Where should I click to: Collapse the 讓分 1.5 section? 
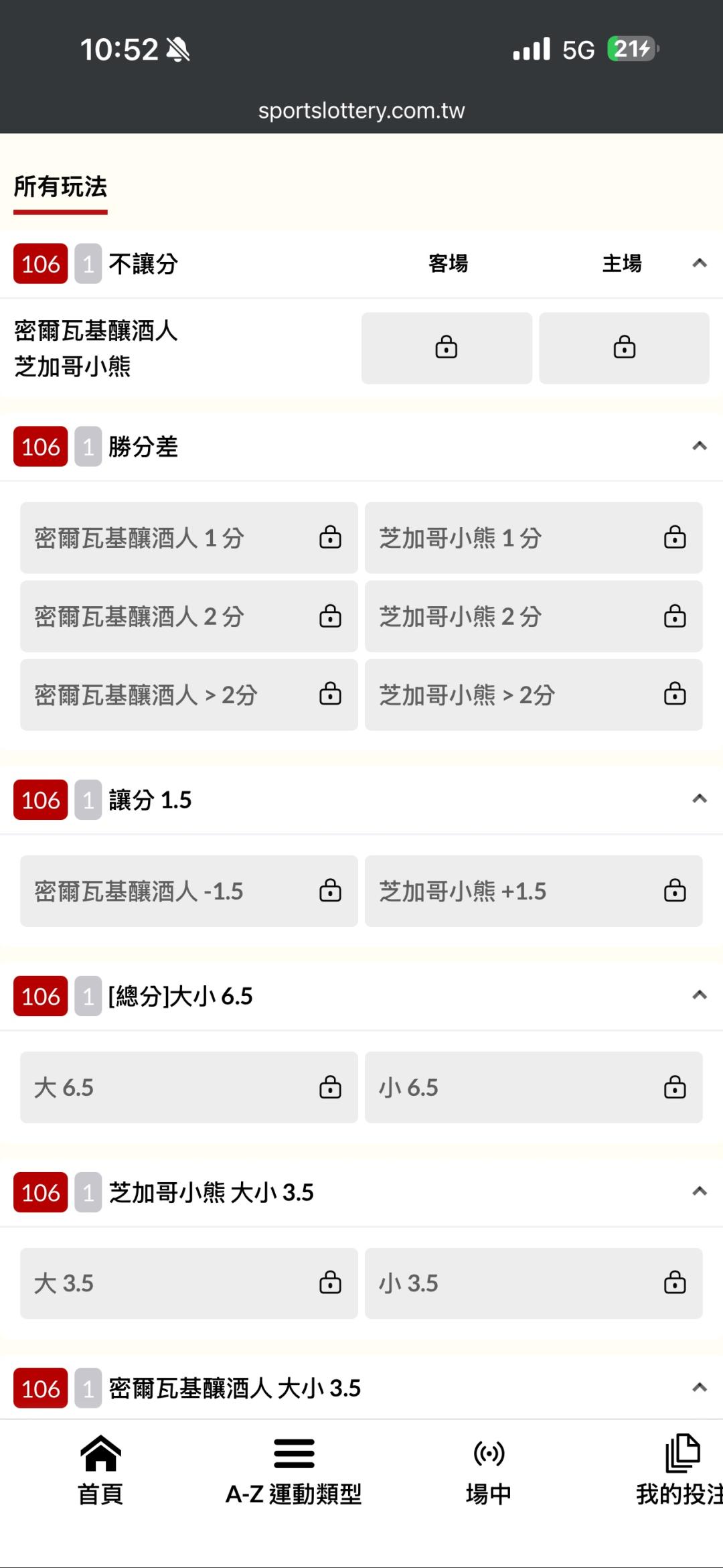pyautogui.click(x=699, y=799)
